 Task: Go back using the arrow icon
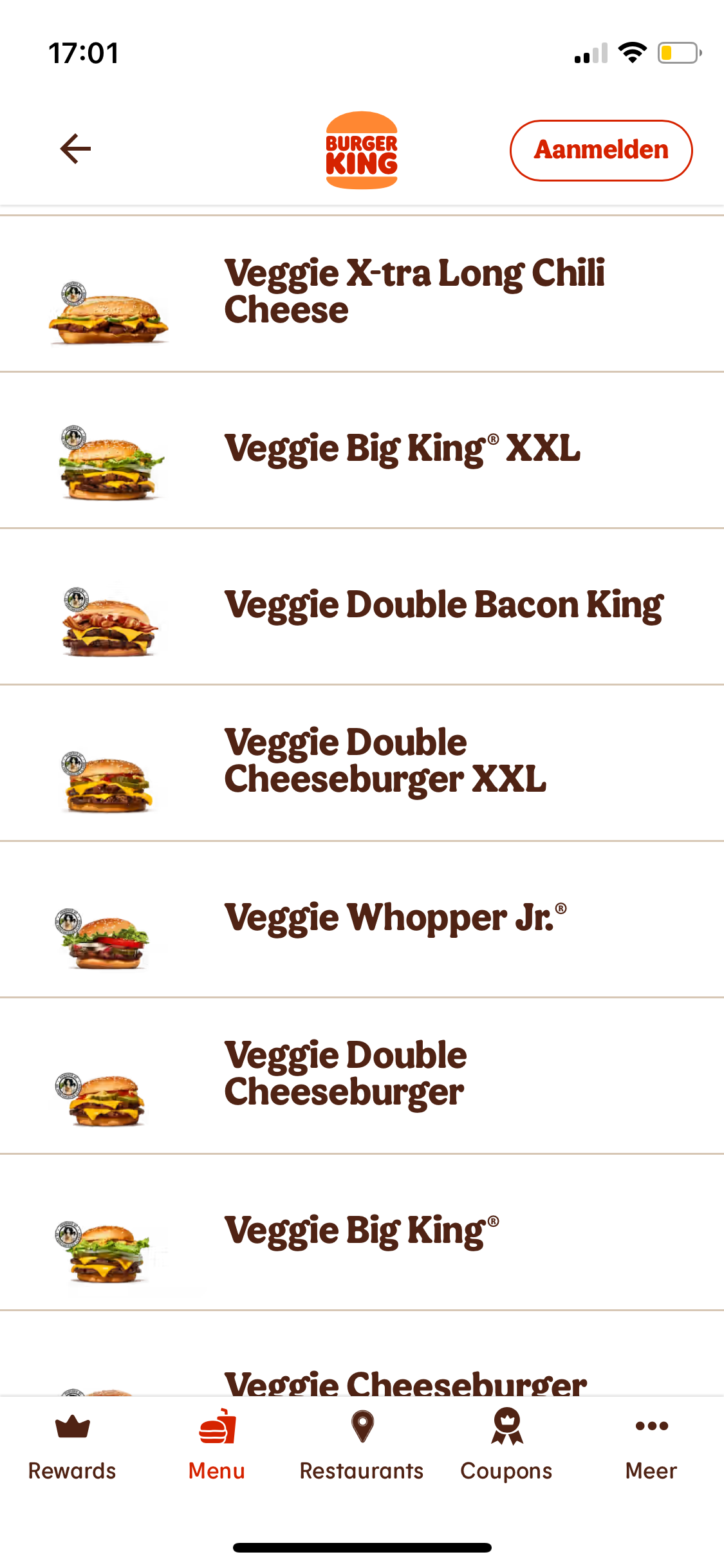[x=75, y=149]
